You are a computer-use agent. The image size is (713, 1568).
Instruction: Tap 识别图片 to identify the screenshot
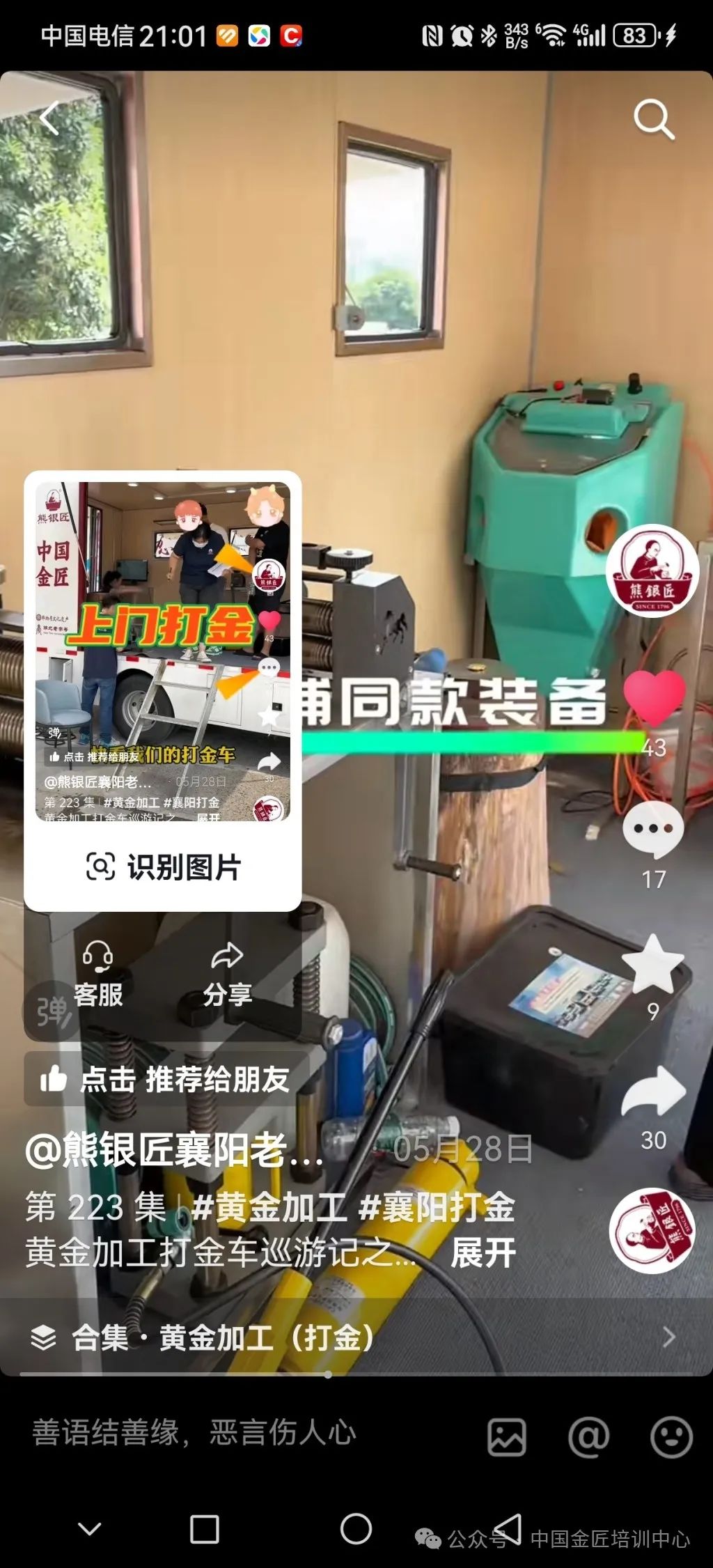(163, 867)
